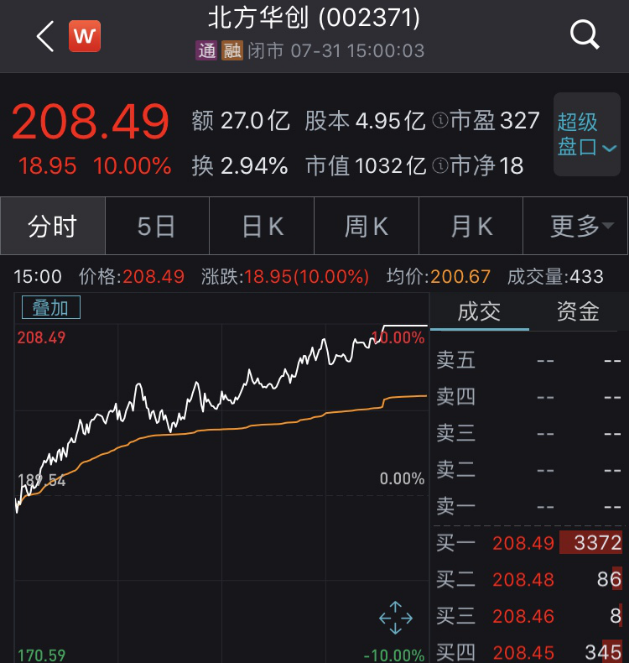The image size is (630, 663).
Task: Show the 周K chart
Action: 366,226
